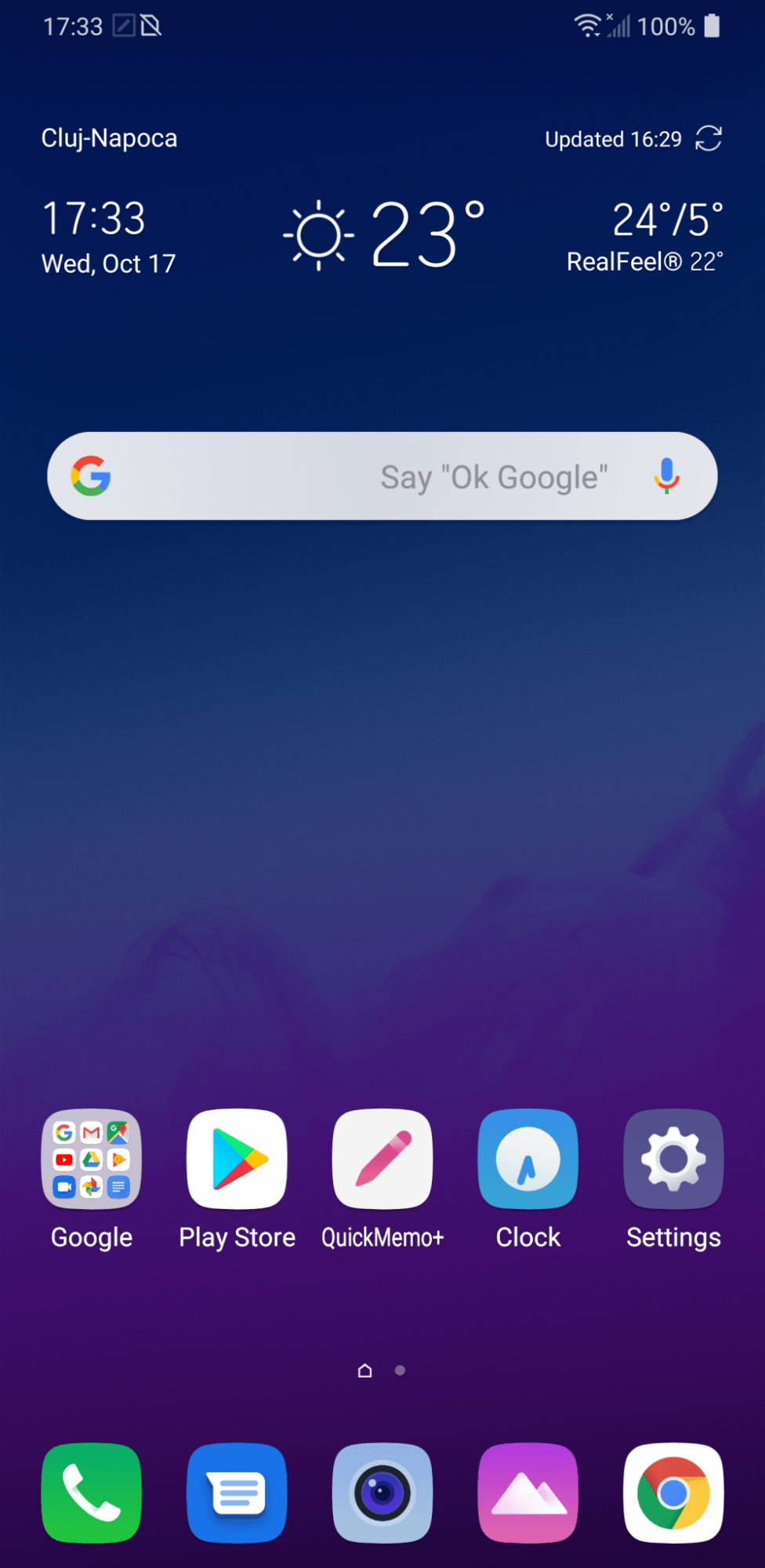Launch the Camera app
The image size is (765, 1568).
coord(382,1493)
